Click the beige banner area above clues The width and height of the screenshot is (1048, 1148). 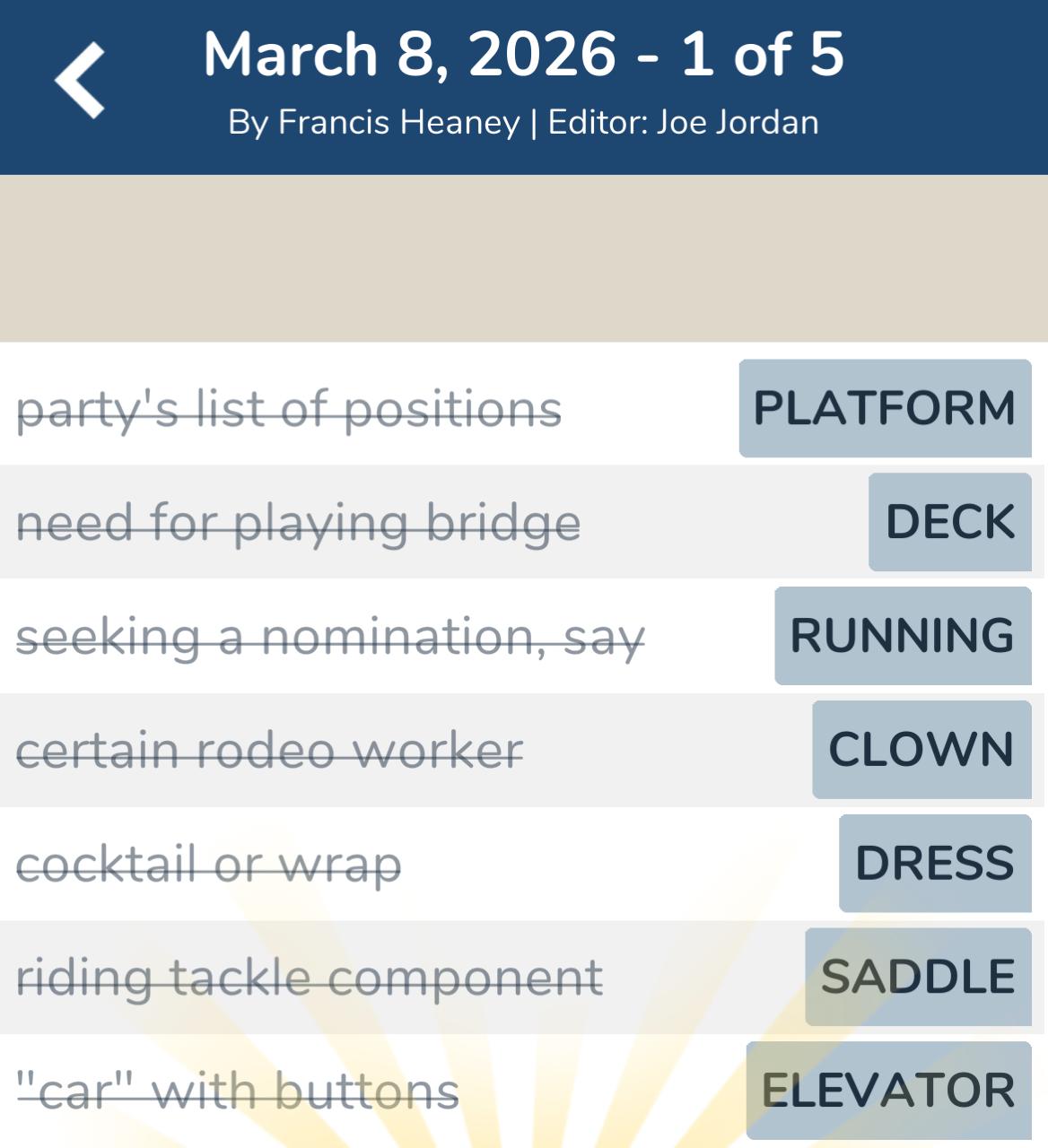click(x=524, y=256)
